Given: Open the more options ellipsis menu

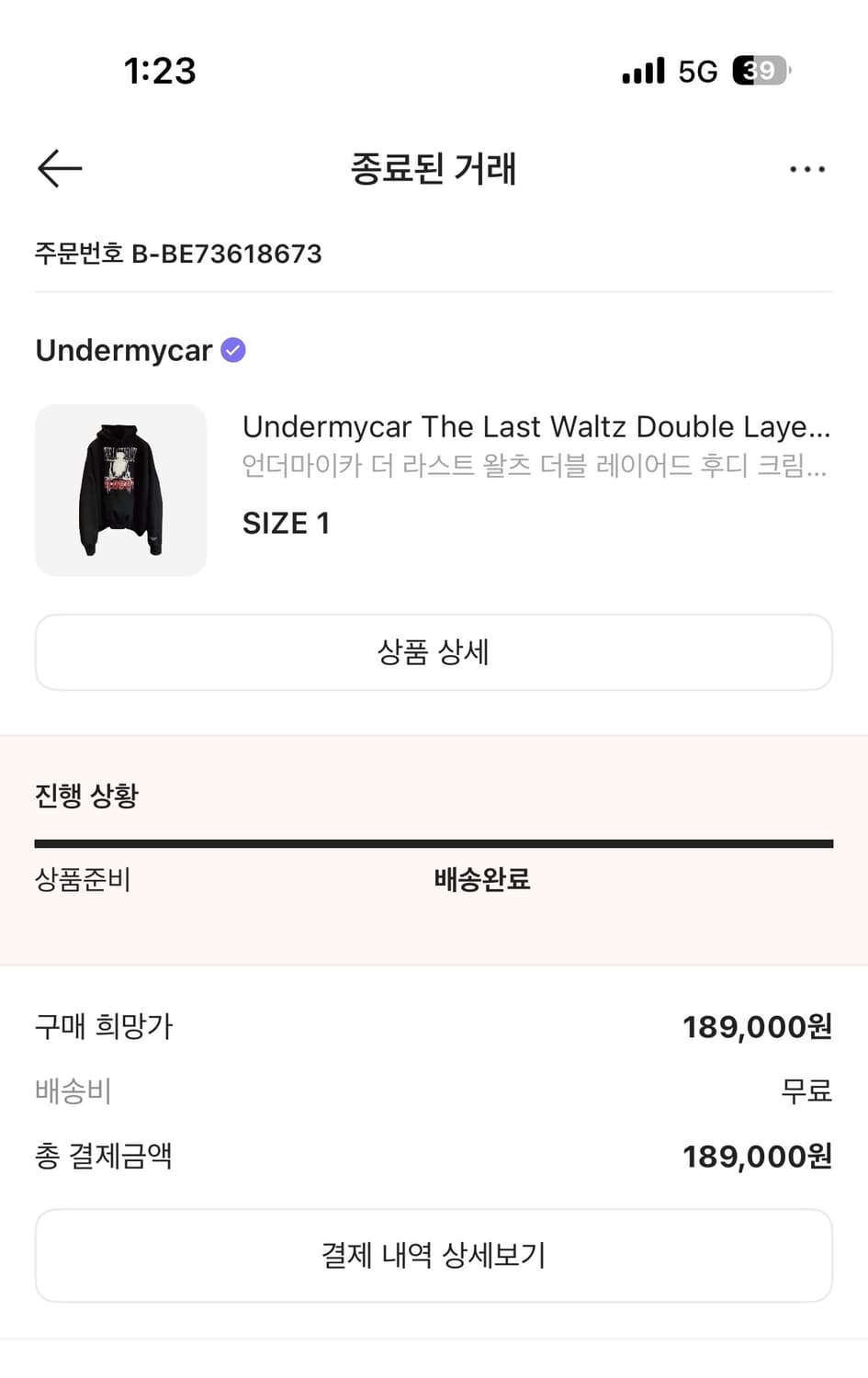Looking at the screenshot, I should [806, 168].
